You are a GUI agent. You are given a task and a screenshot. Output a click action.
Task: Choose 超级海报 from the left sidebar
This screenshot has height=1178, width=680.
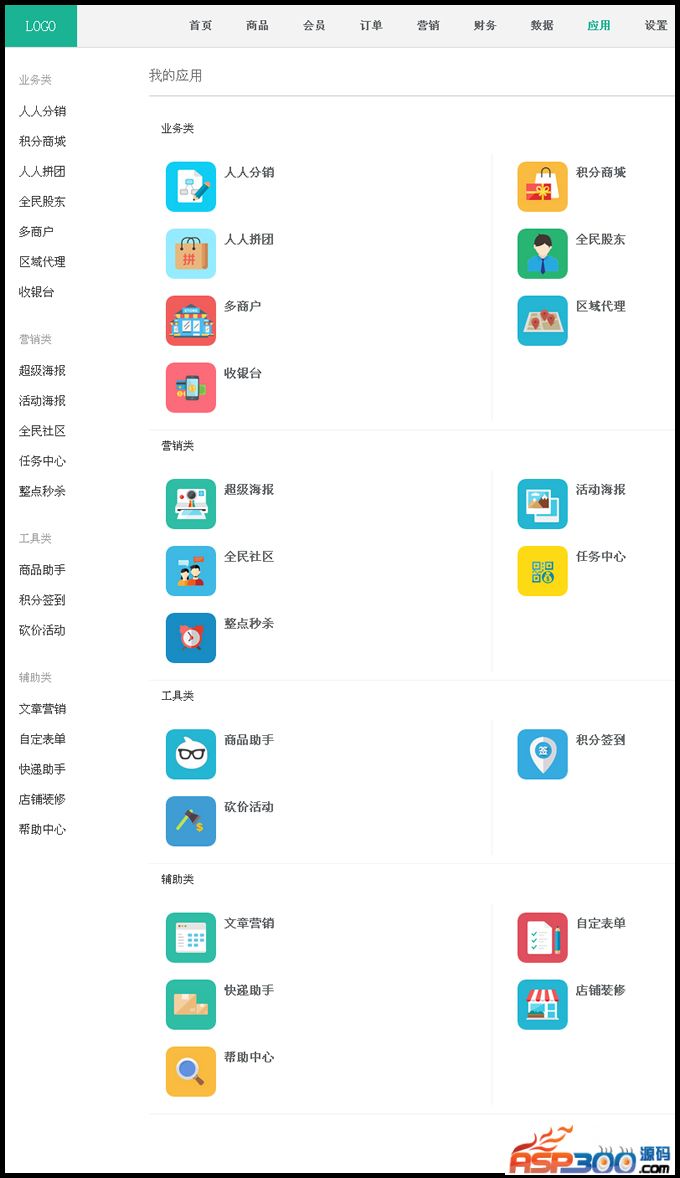(x=42, y=371)
